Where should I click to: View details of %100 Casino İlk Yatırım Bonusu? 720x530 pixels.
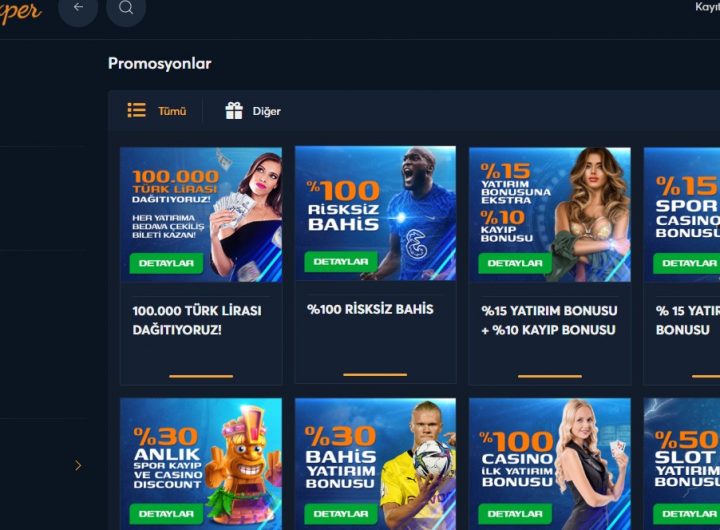(515, 514)
